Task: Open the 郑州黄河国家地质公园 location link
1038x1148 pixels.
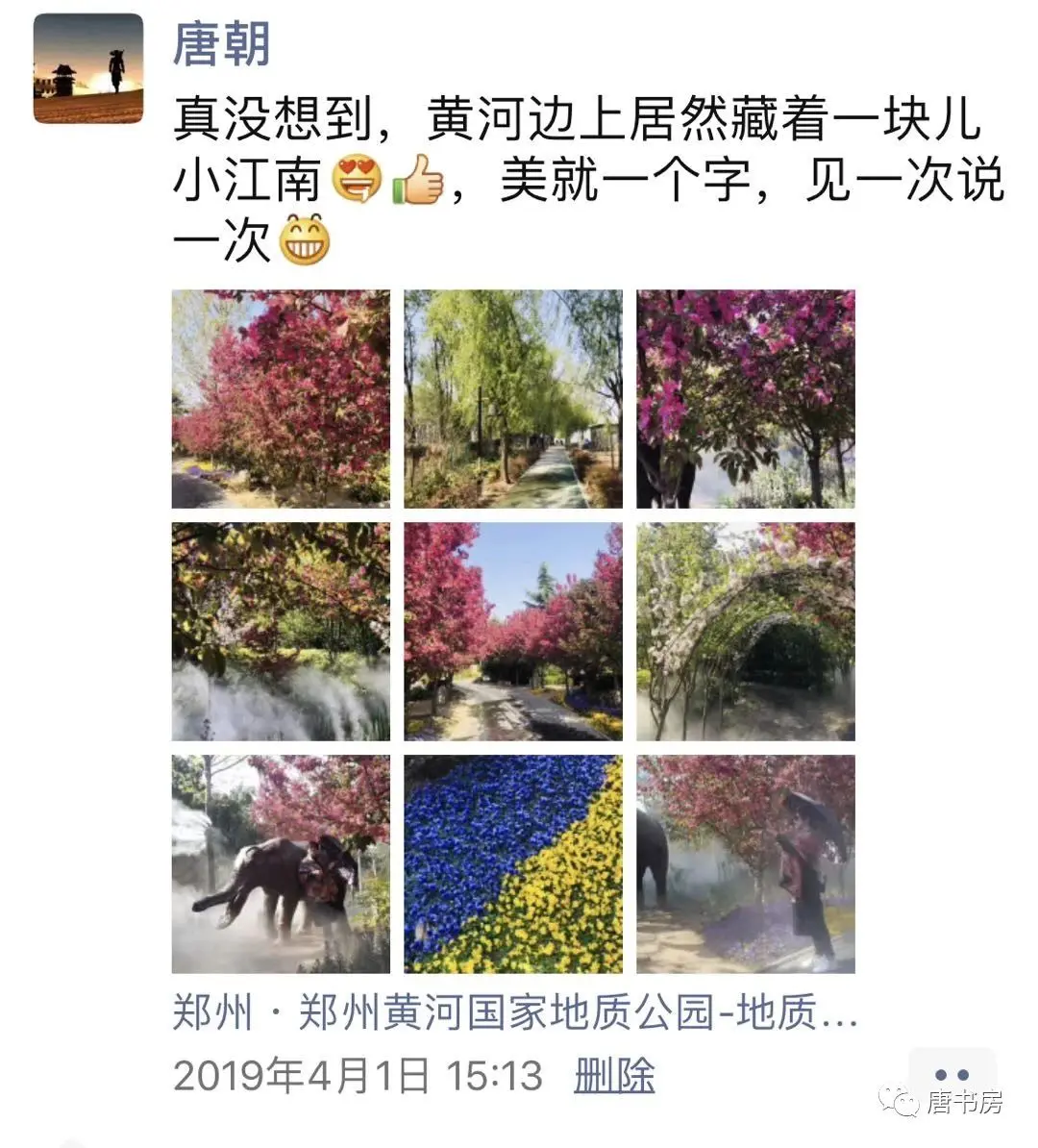Action: click(x=514, y=1012)
